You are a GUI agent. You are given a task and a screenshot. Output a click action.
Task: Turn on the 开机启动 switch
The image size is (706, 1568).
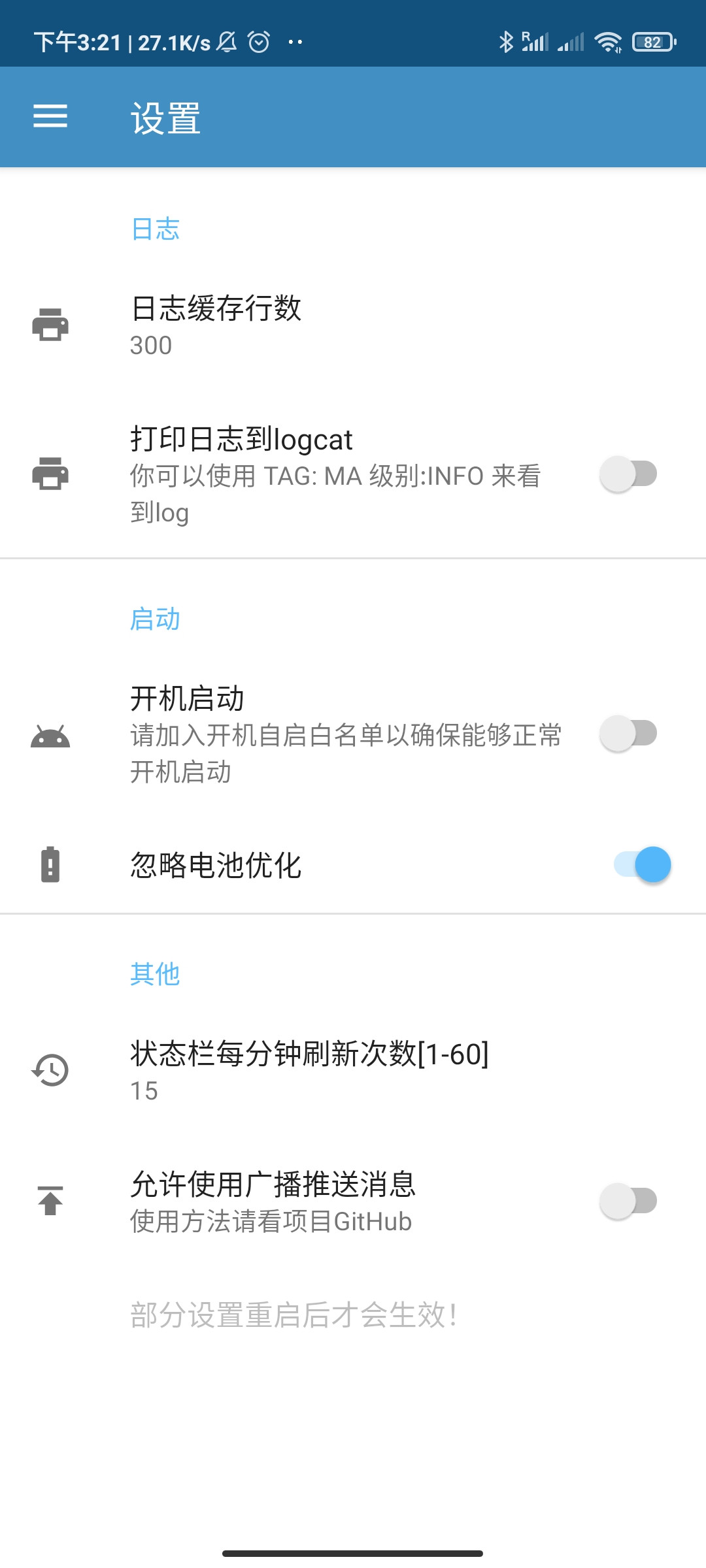coord(628,734)
